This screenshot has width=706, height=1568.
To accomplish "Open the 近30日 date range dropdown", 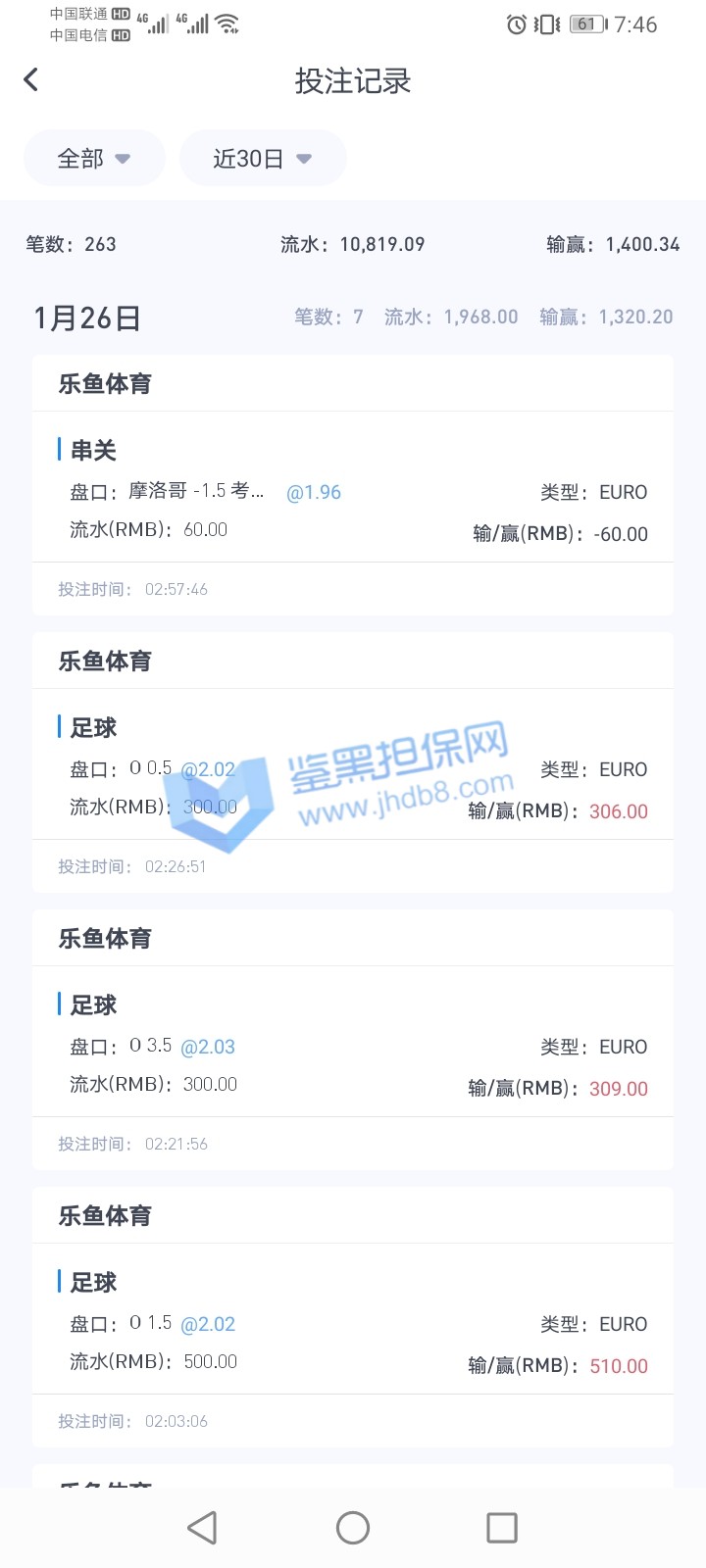I will 262,158.
